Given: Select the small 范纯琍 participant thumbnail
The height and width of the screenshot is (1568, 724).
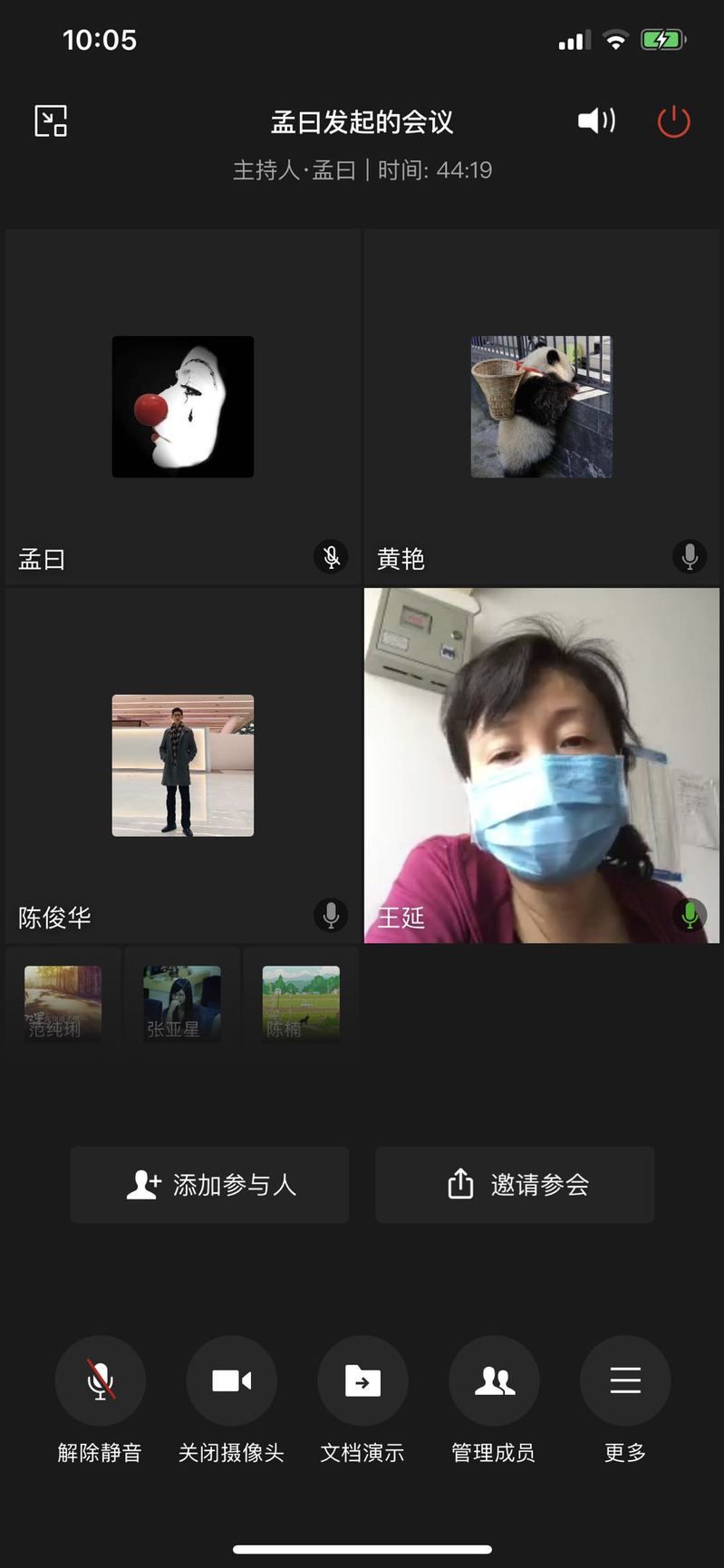Looking at the screenshot, I should click(63, 1001).
